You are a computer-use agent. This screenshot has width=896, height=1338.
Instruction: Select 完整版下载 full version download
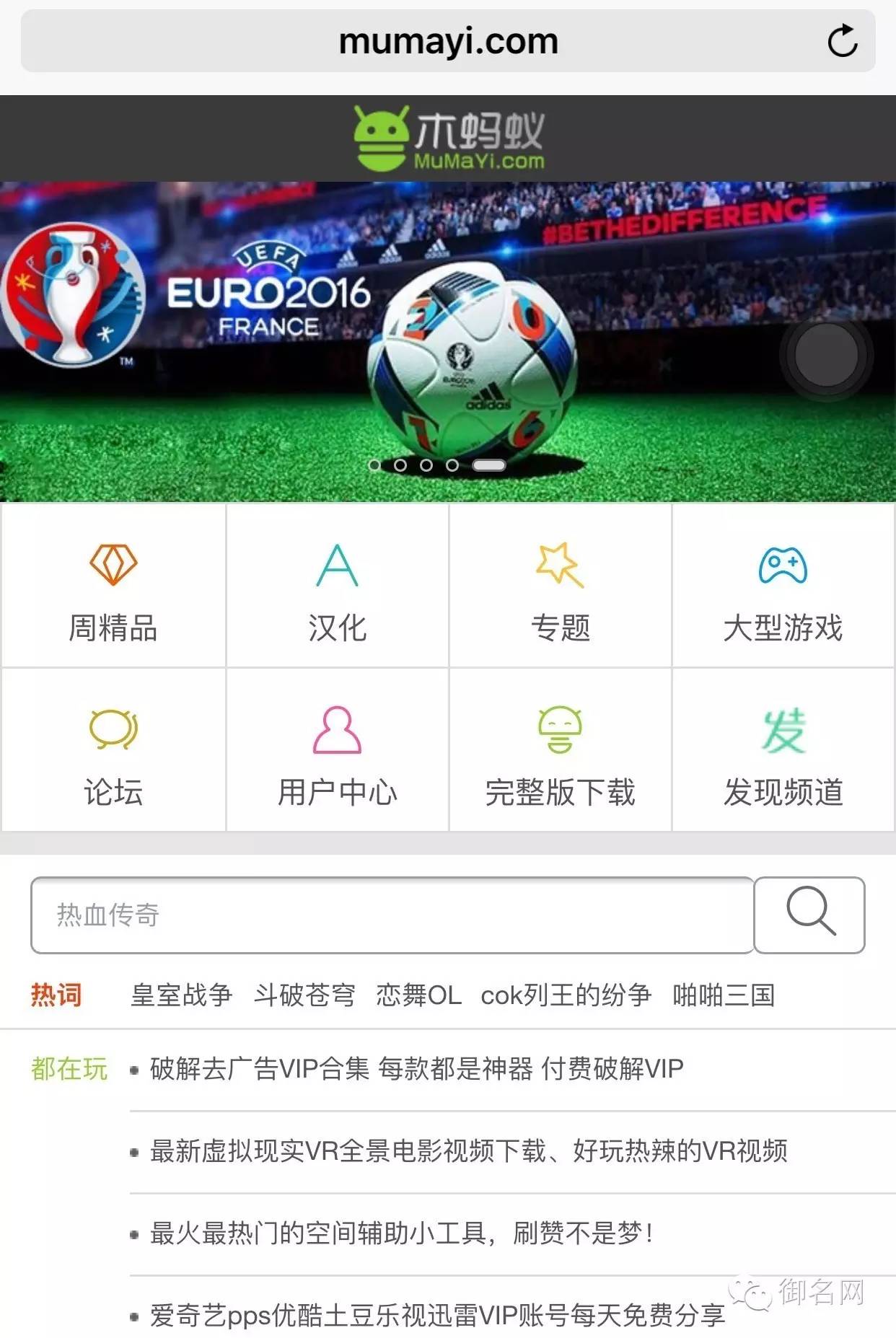[x=560, y=752]
